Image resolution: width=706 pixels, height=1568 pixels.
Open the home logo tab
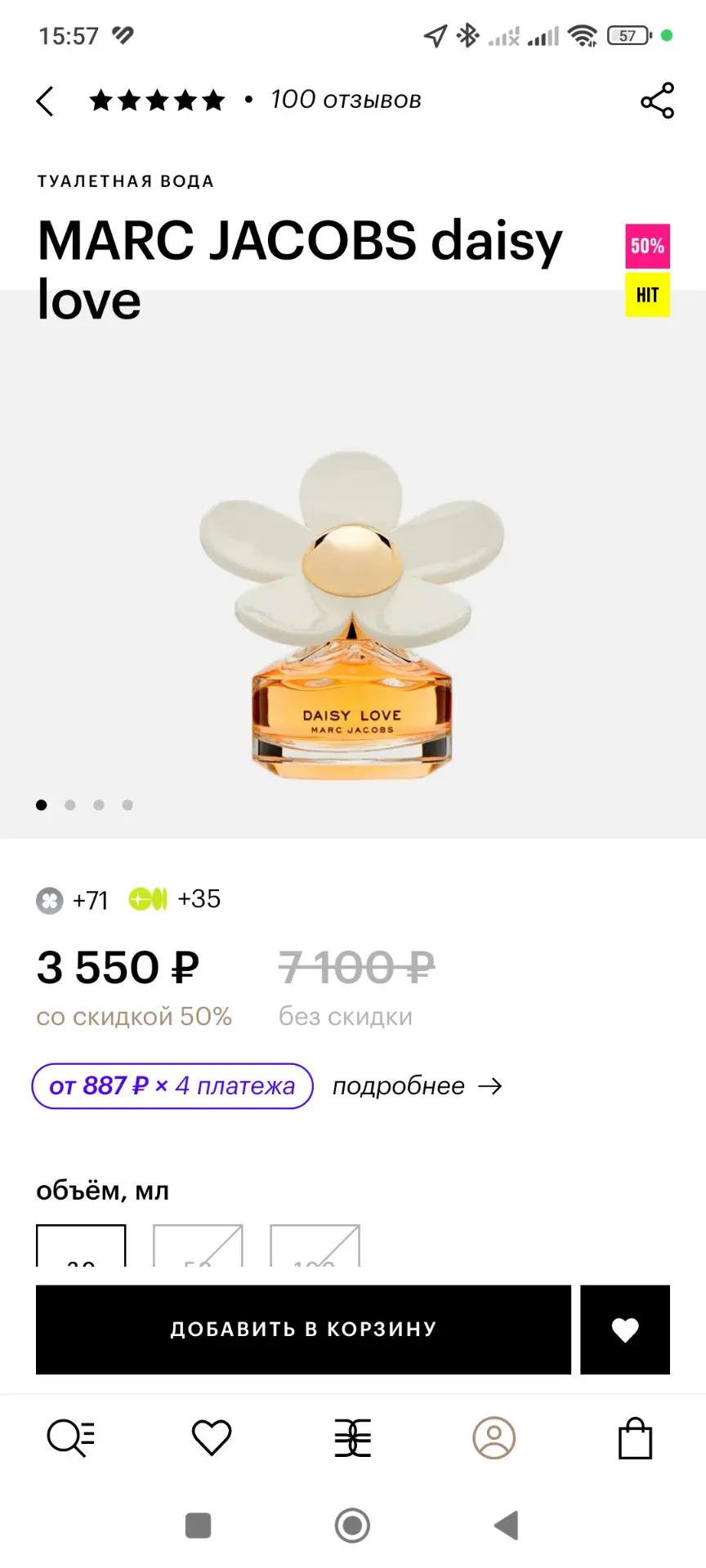353,1438
